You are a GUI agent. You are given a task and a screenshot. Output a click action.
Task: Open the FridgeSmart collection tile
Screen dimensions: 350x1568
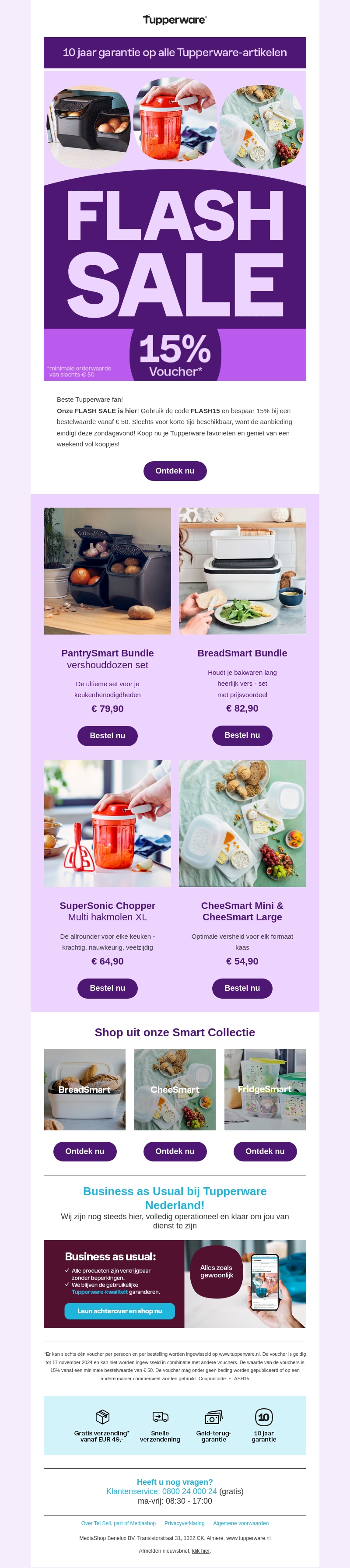pyautogui.click(x=265, y=1090)
